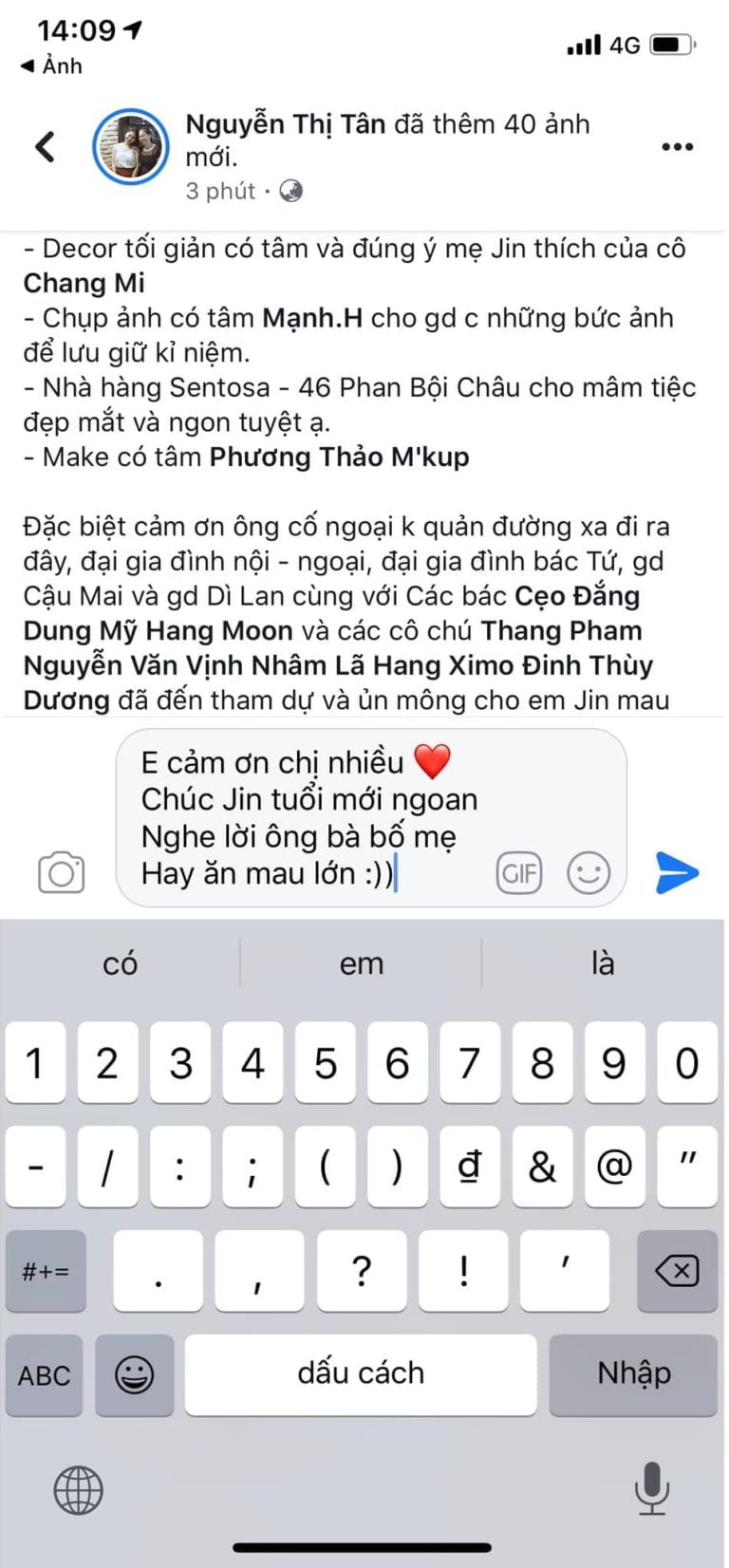Send the typed comment
Image resolution: width=729 pixels, height=1568 pixels.
[x=677, y=872]
